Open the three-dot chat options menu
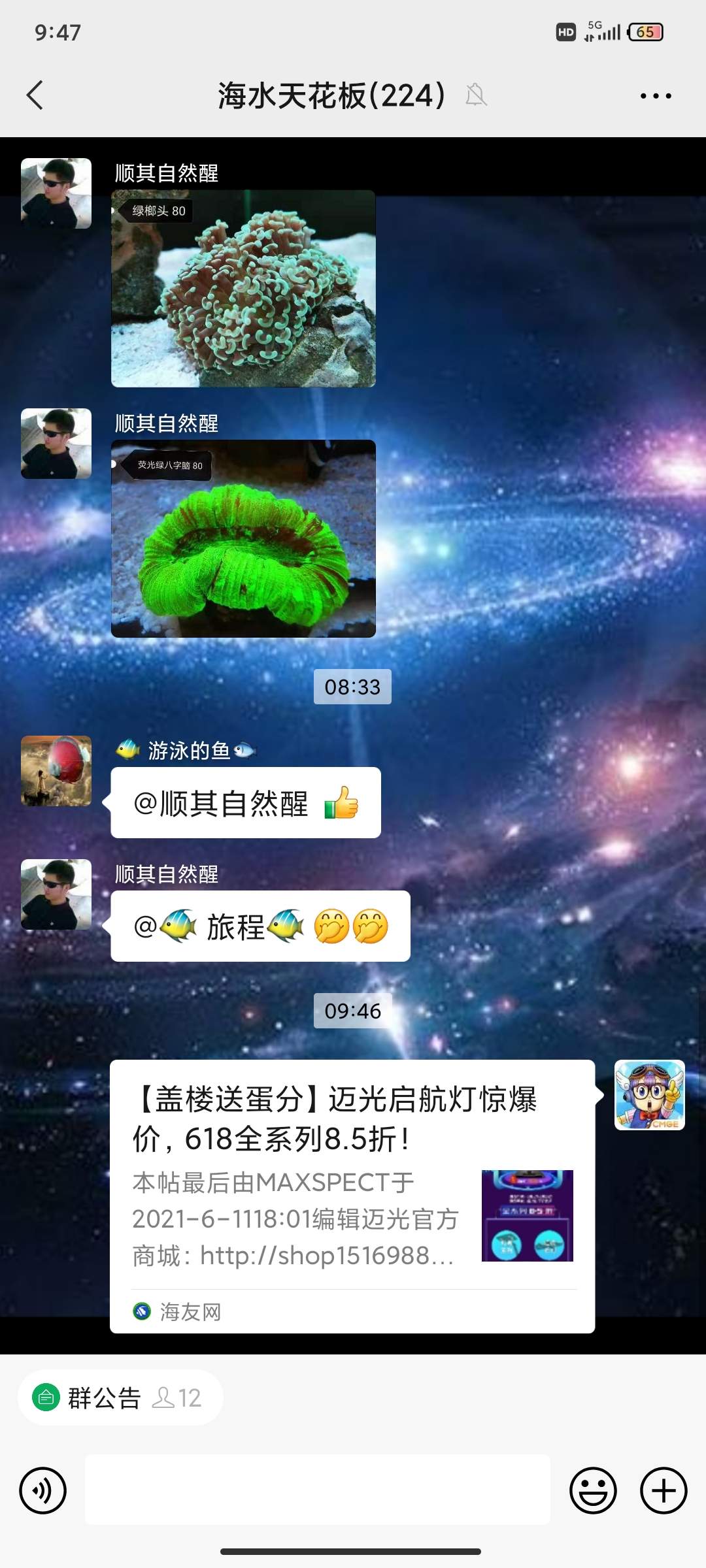The image size is (706, 1568). (655, 96)
